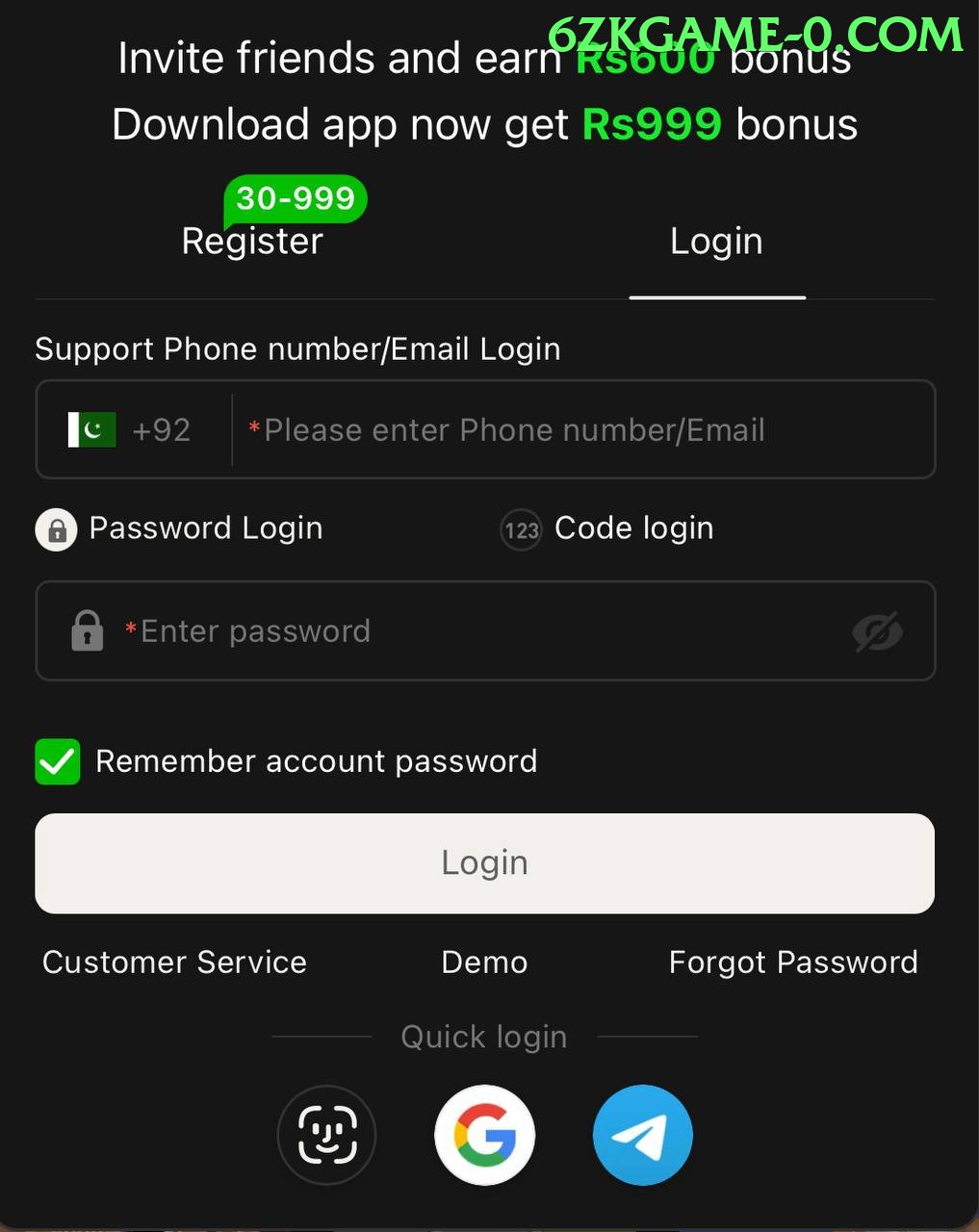Screen dimensions: 979x1232
Task: Use Face ID quick login
Action: (x=327, y=1135)
